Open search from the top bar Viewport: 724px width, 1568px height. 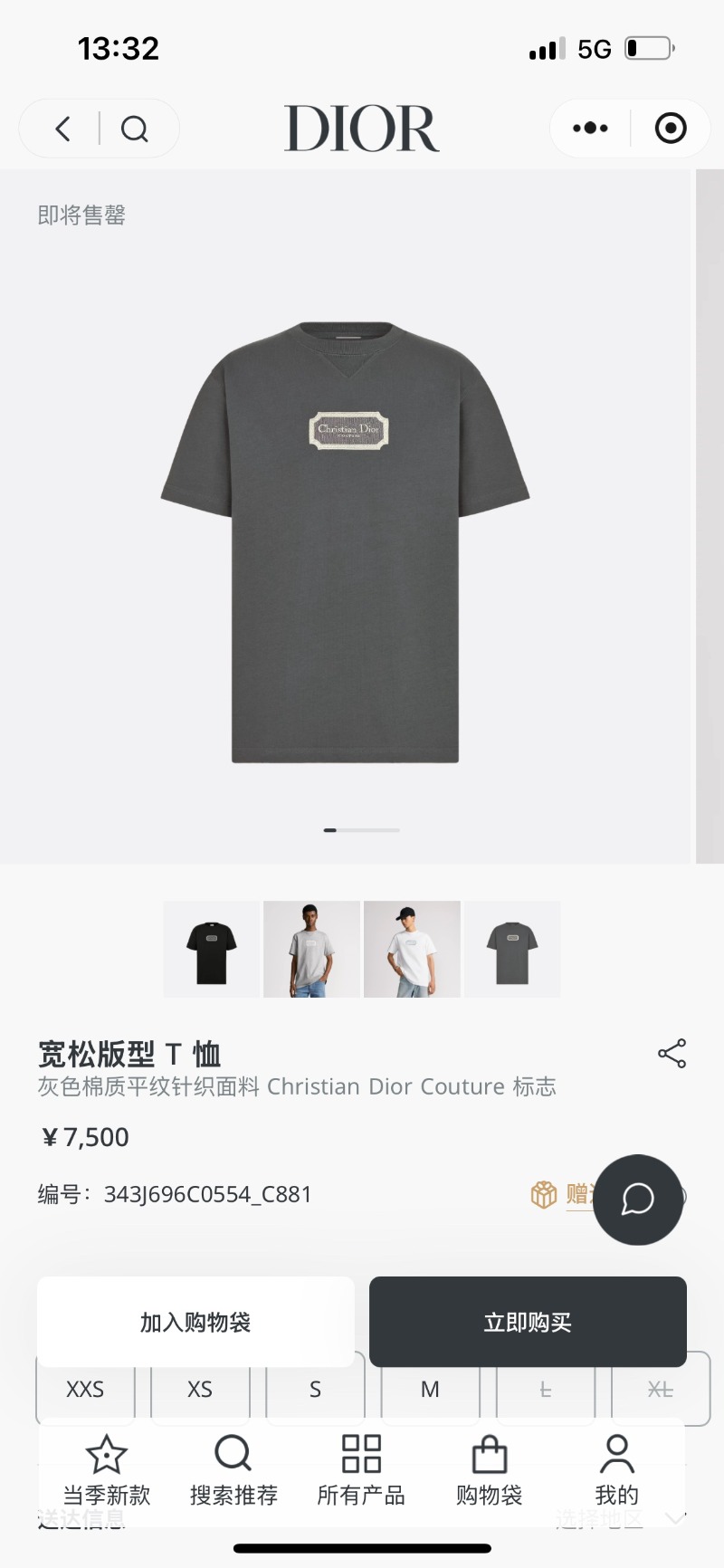[135, 129]
